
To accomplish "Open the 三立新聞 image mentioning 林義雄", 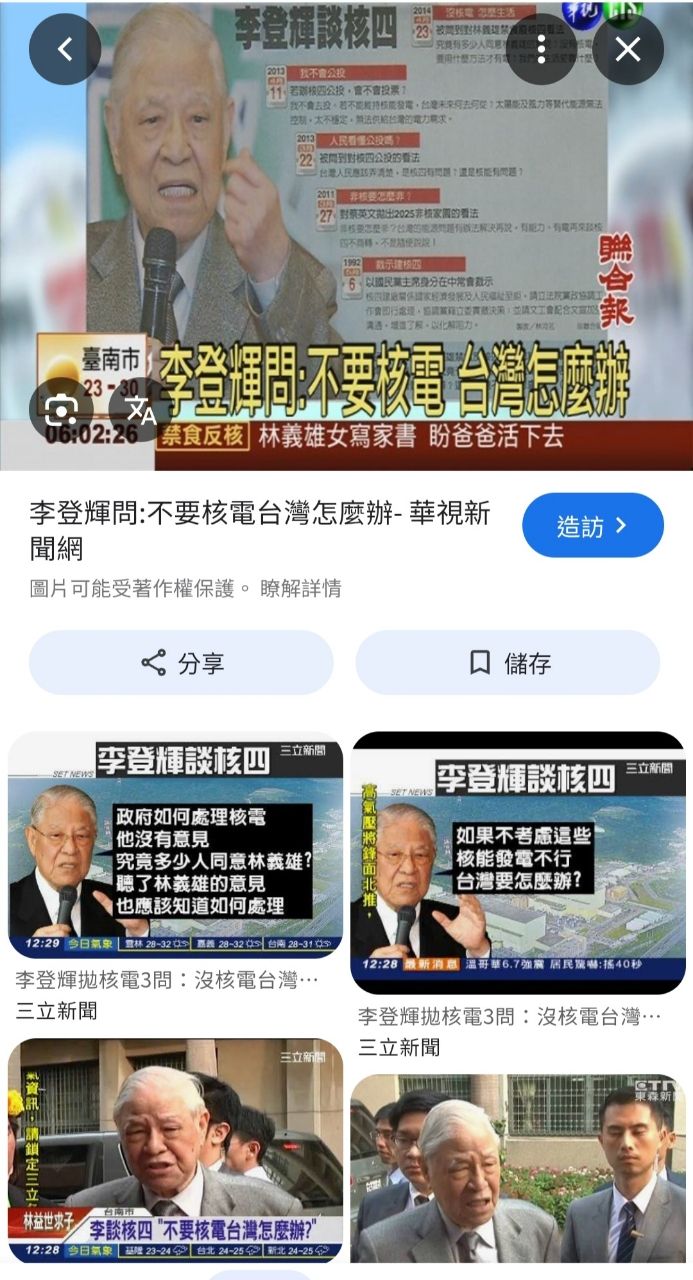I will (x=175, y=846).
